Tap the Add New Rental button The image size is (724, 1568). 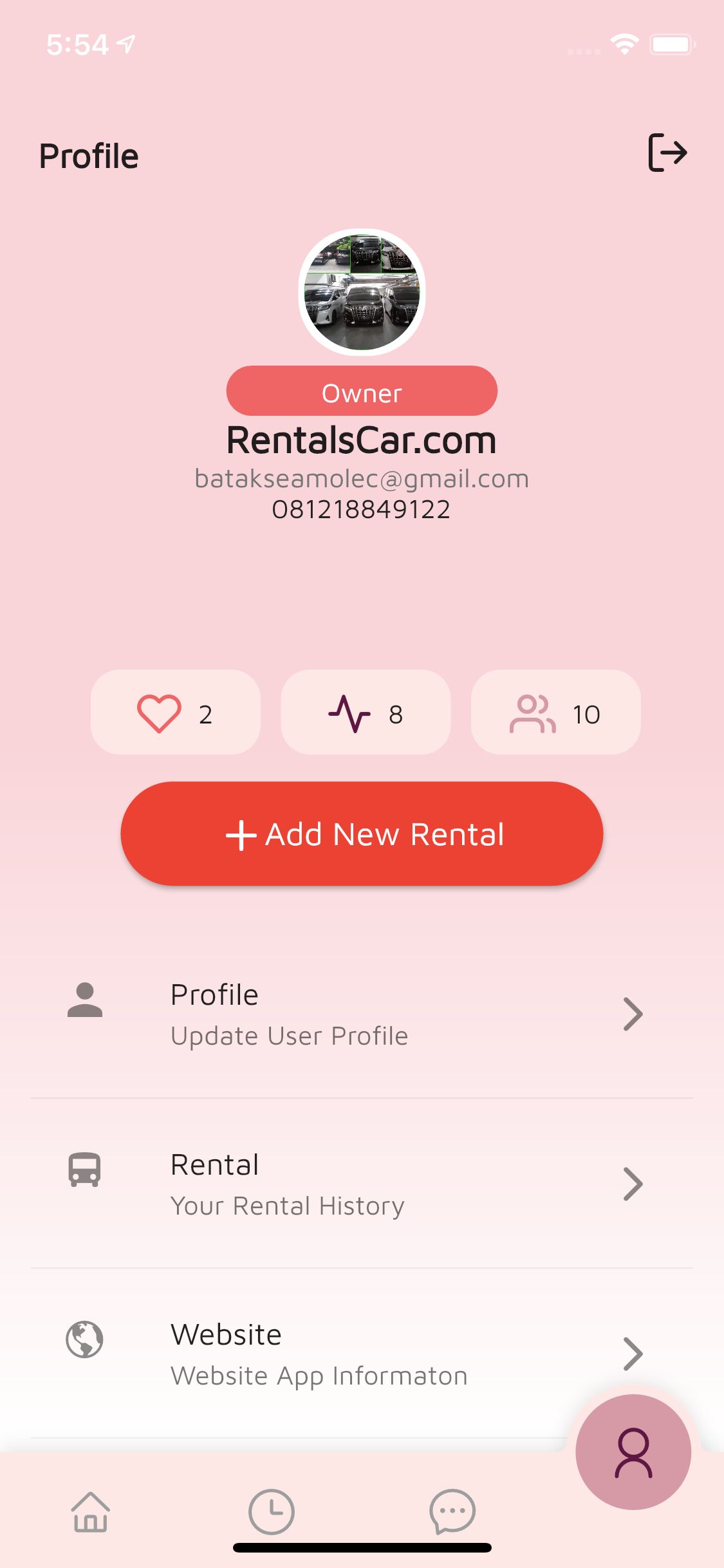tap(362, 834)
